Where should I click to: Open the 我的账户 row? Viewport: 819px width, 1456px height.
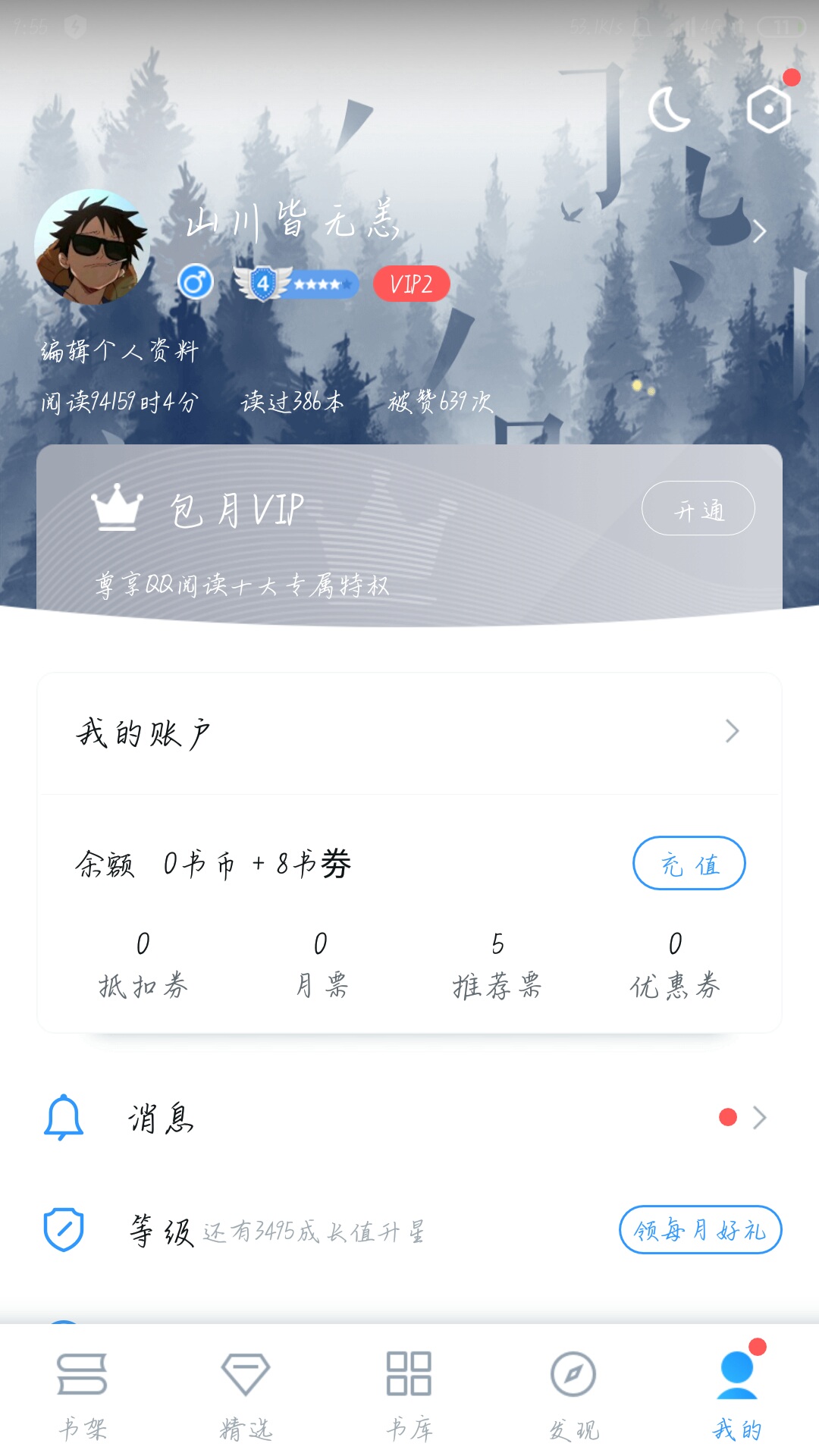(x=409, y=733)
